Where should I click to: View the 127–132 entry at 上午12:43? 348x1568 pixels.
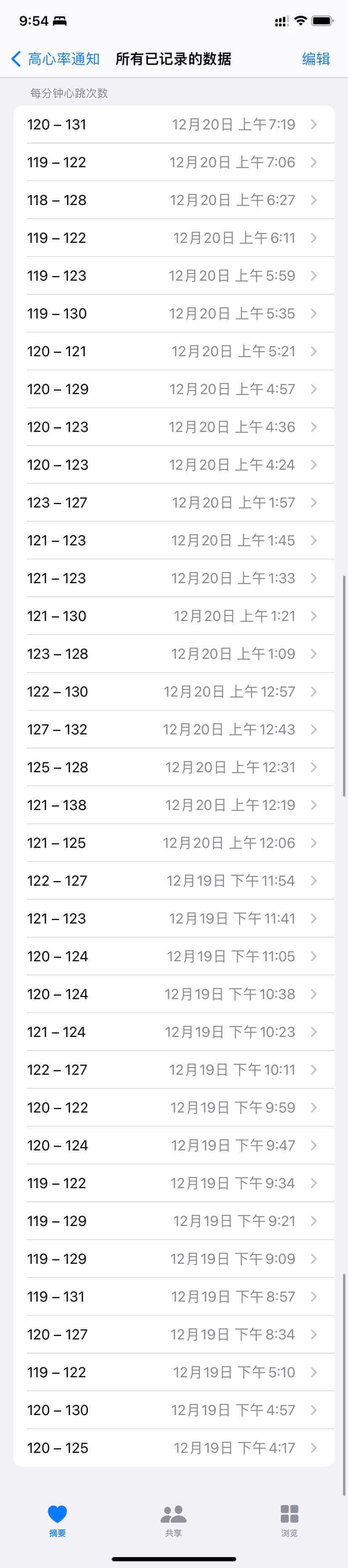coord(174,729)
